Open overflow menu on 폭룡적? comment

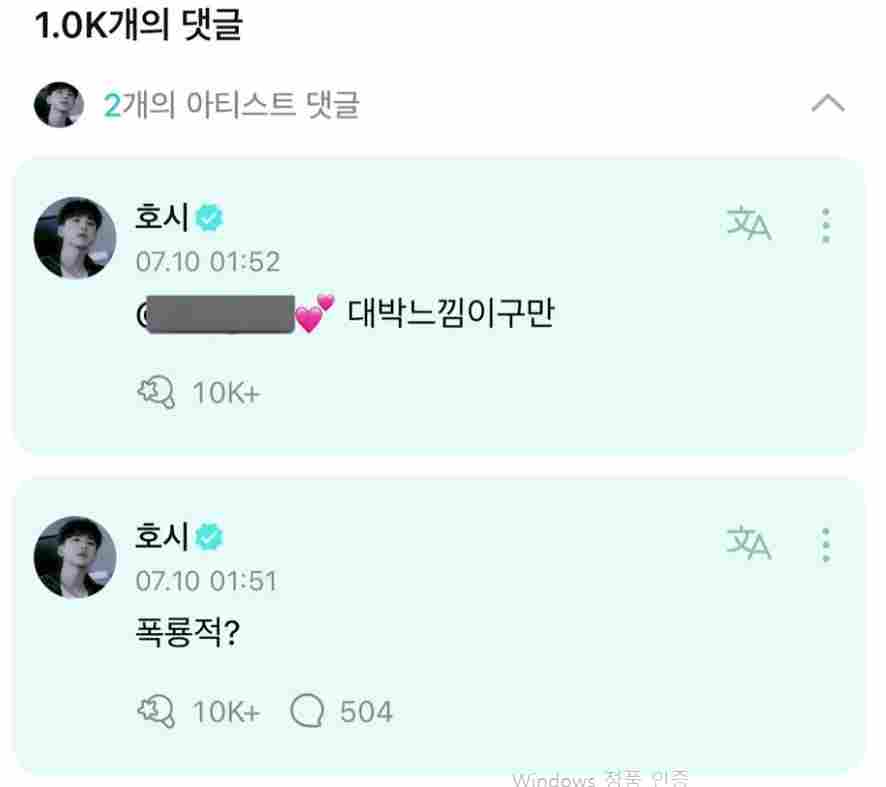pyautogui.click(x=825, y=545)
